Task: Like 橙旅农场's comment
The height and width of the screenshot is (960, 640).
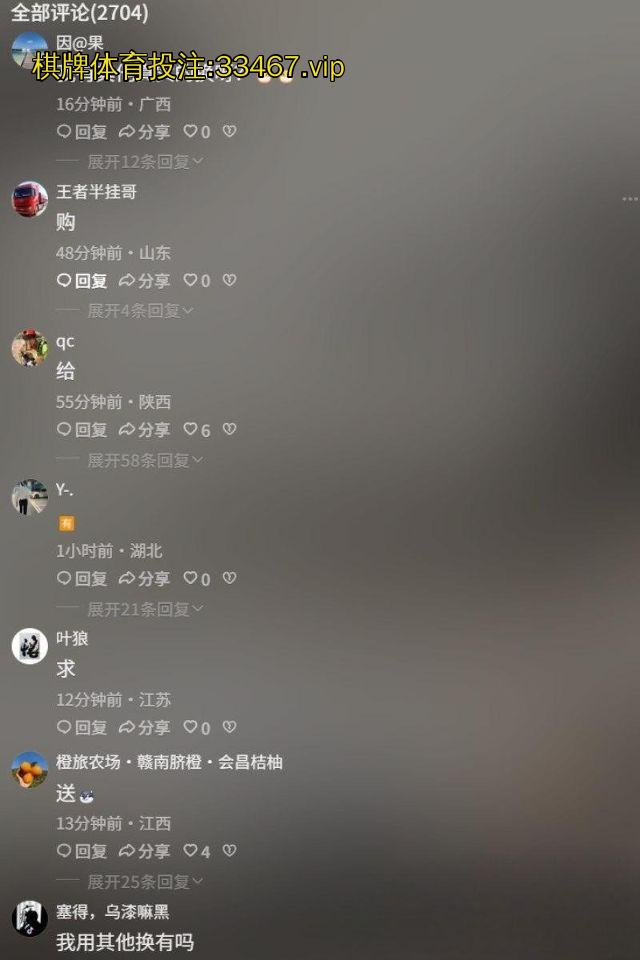Action: pos(196,852)
